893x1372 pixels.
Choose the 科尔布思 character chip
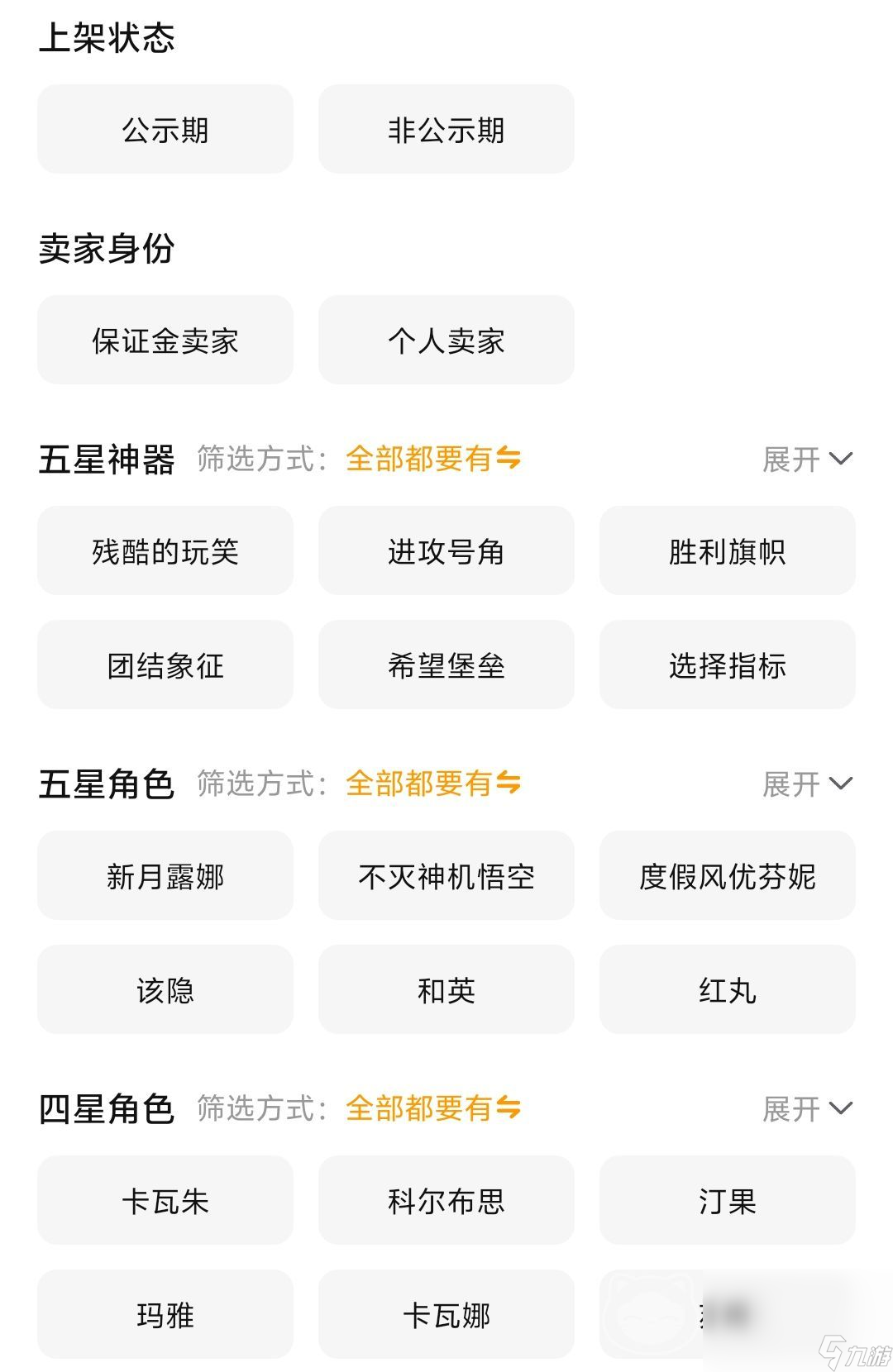coord(446,1201)
